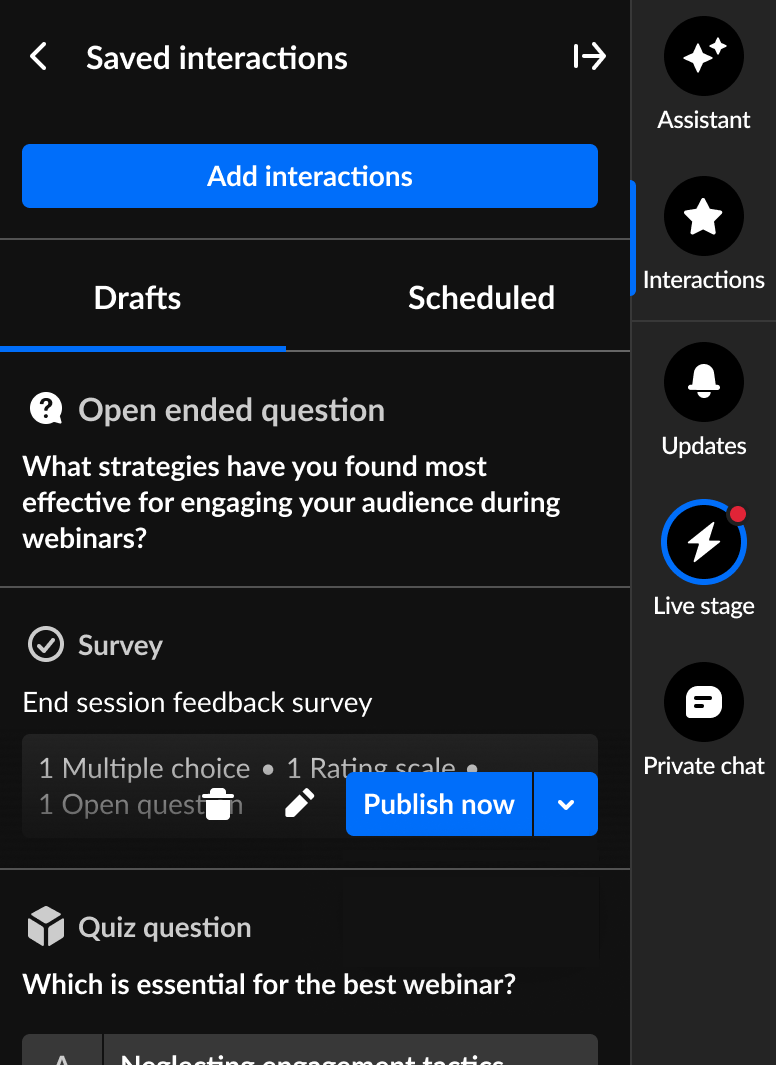776x1065 pixels.
Task: Go to Live stage
Action: pos(704,542)
